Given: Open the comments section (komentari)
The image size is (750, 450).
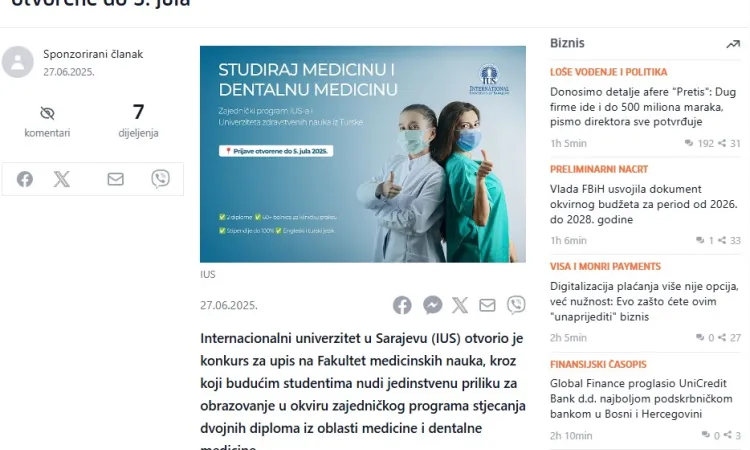Looking at the screenshot, I should pos(47,121).
